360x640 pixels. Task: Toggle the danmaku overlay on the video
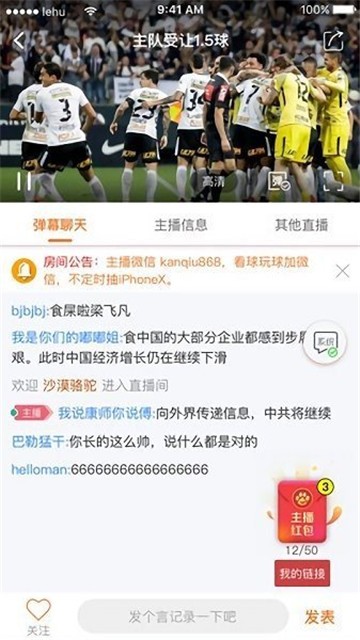click(x=279, y=181)
